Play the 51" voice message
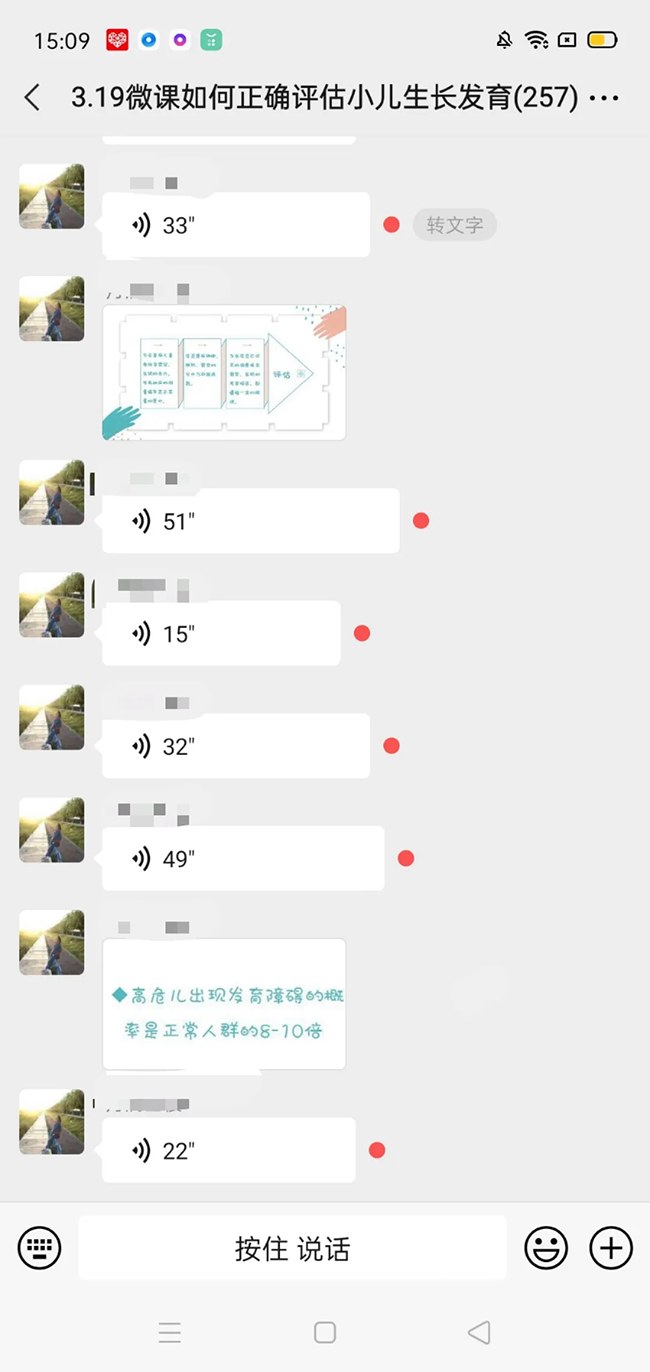Viewport: 650px width, 1372px height. coord(250,521)
